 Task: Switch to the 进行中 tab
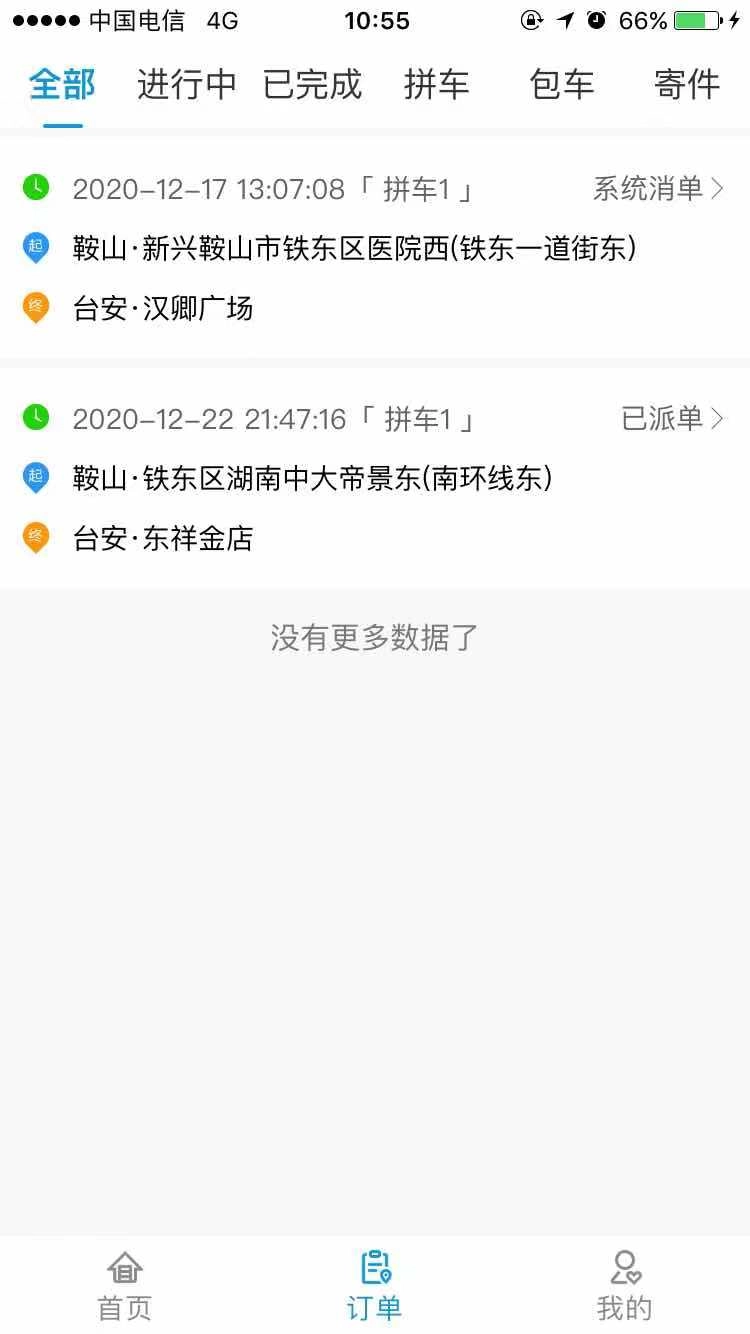(x=186, y=85)
